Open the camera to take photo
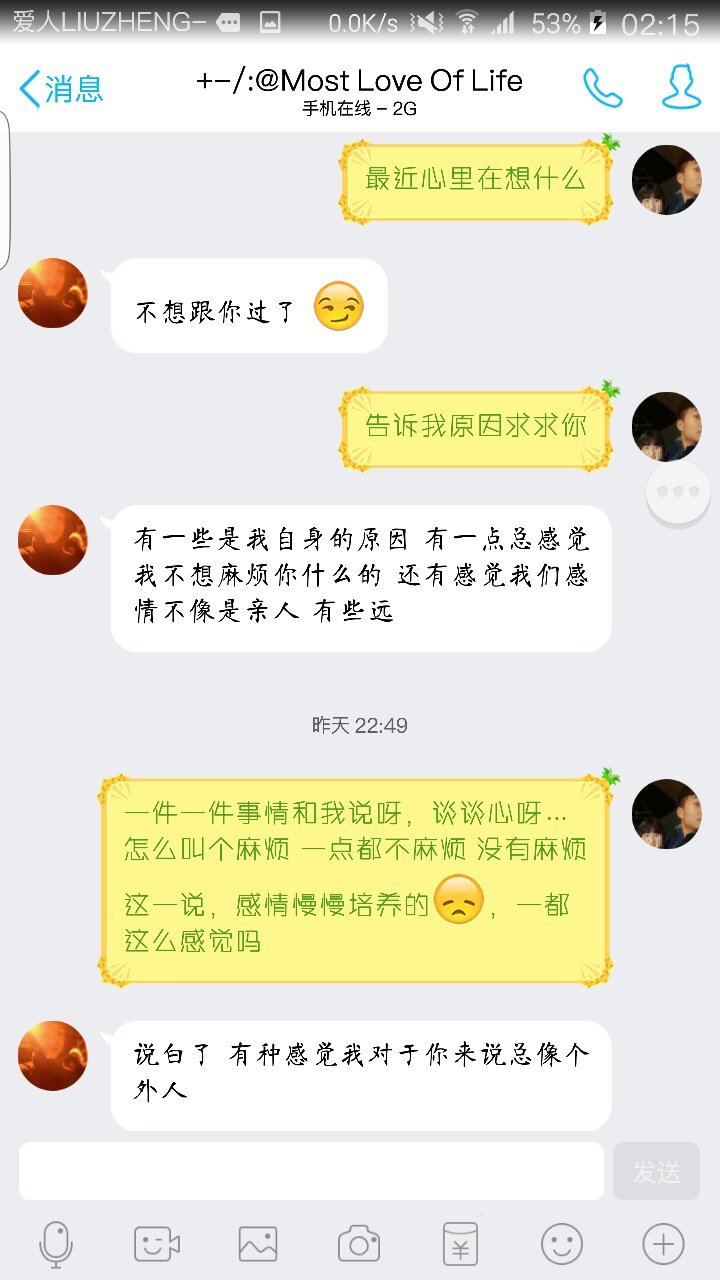This screenshot has height=1280, width=720. coord(359,1244)
